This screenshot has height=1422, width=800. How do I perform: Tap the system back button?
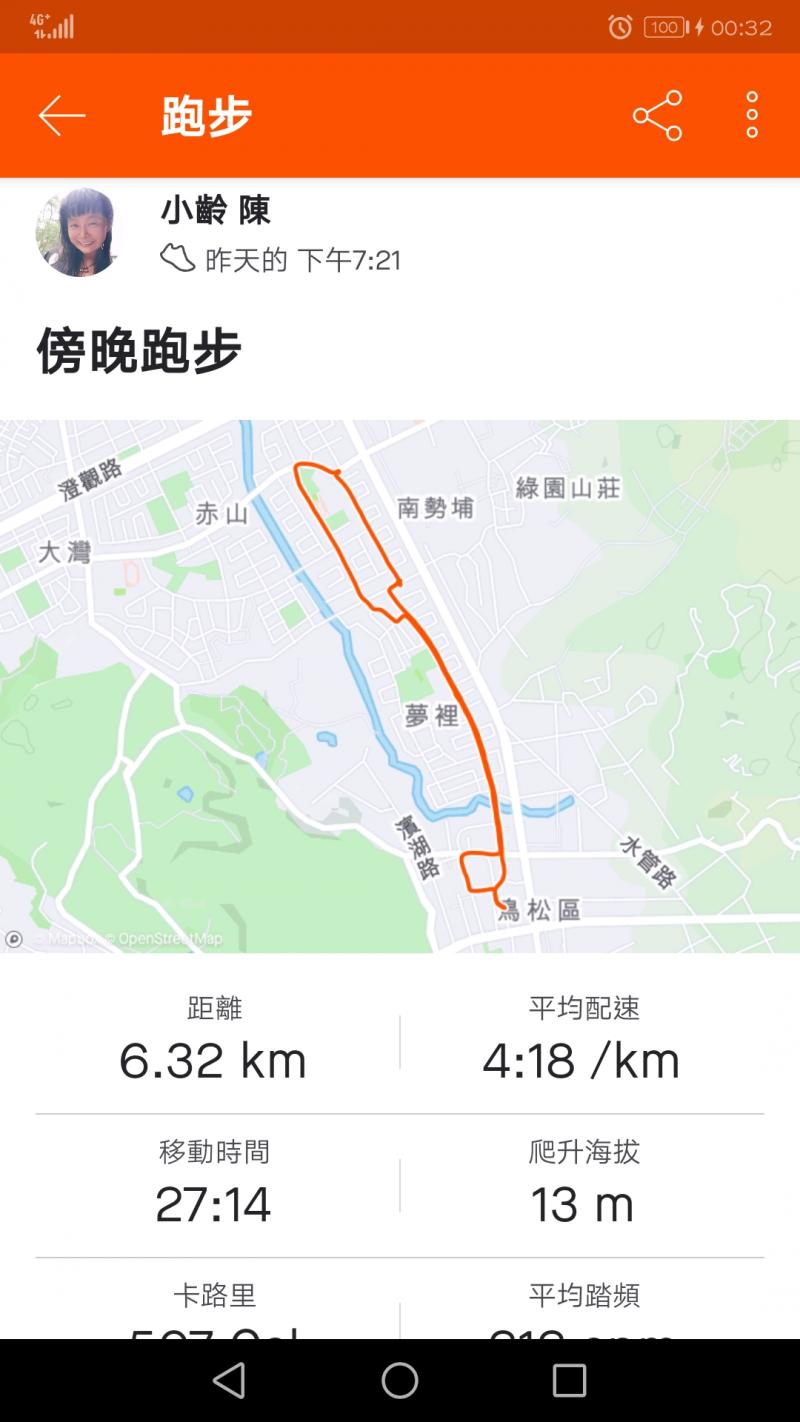229,1381
